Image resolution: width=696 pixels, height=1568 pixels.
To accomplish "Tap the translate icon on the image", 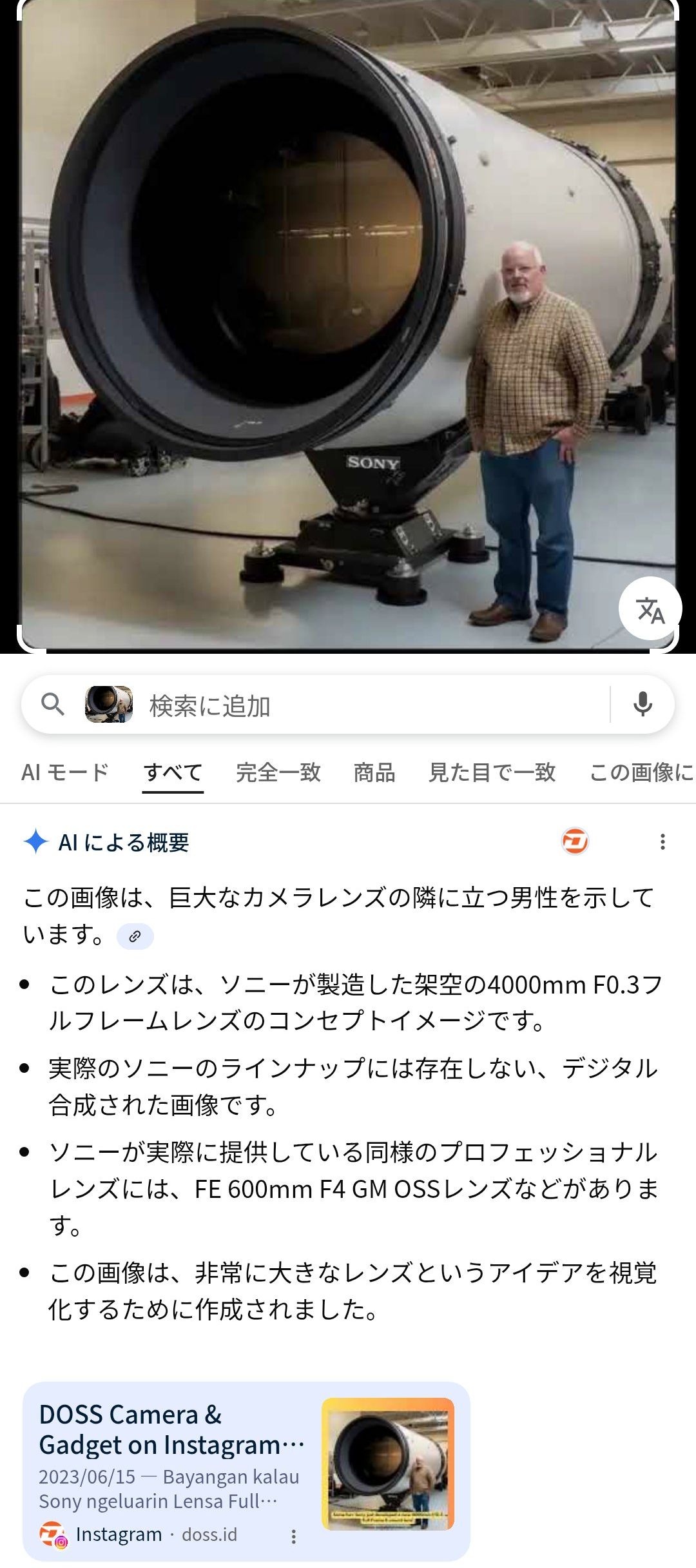I will [650, 609].
